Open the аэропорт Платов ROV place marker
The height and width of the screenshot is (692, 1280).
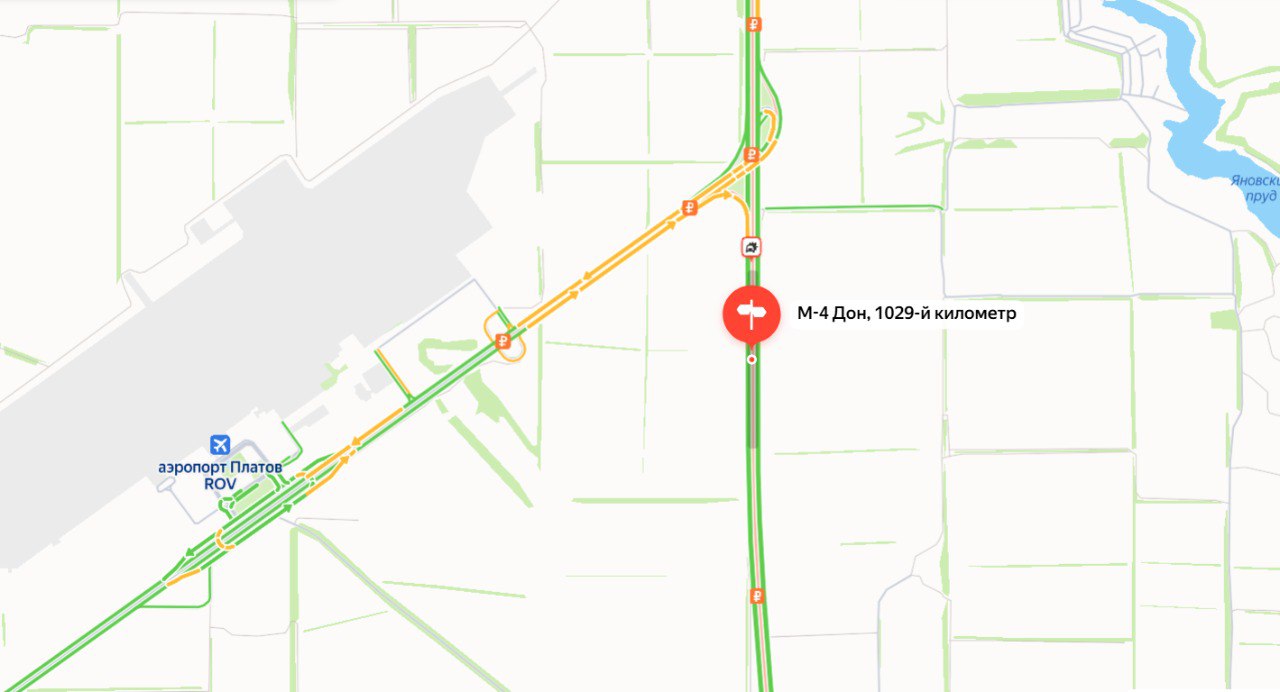pos(220,445)
